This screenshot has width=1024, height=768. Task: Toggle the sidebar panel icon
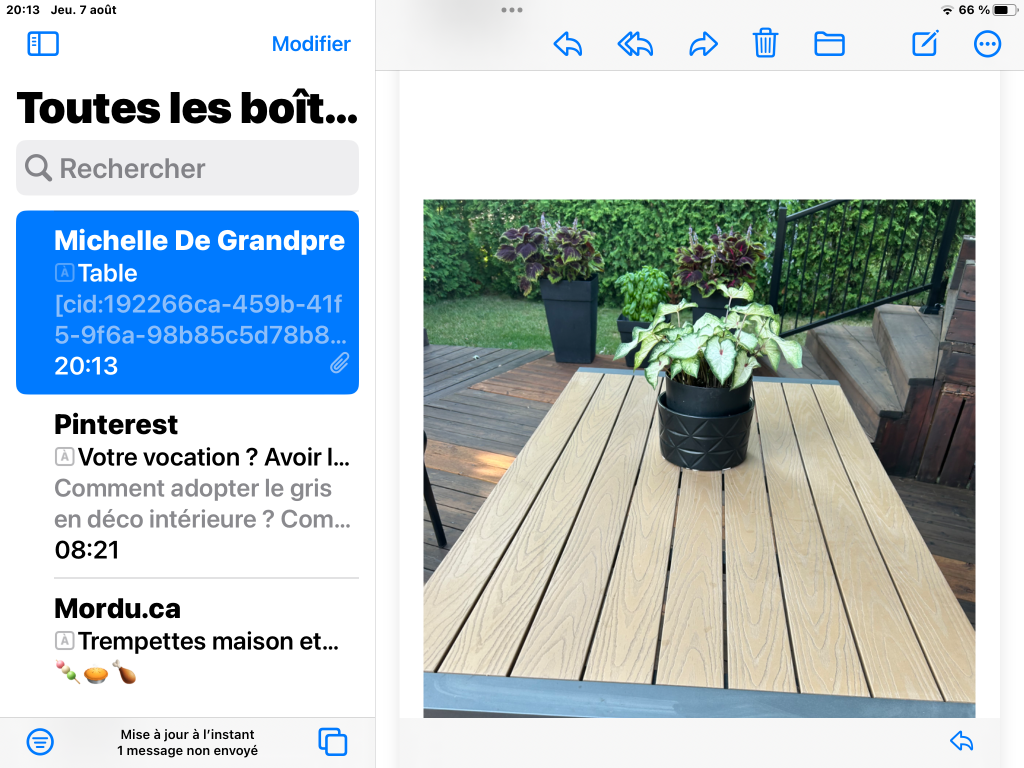43,44
